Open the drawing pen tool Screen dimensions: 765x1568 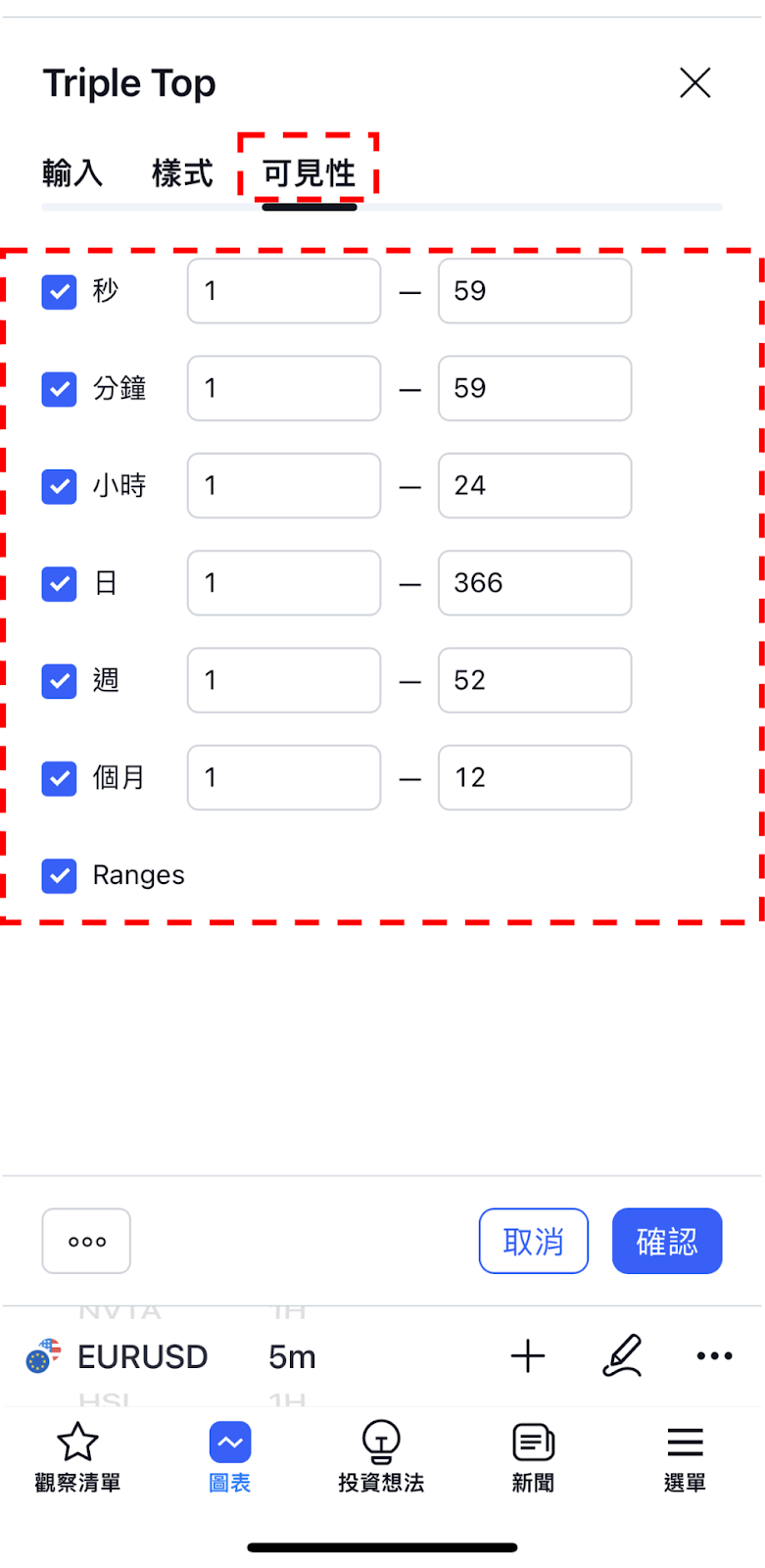623,1356
